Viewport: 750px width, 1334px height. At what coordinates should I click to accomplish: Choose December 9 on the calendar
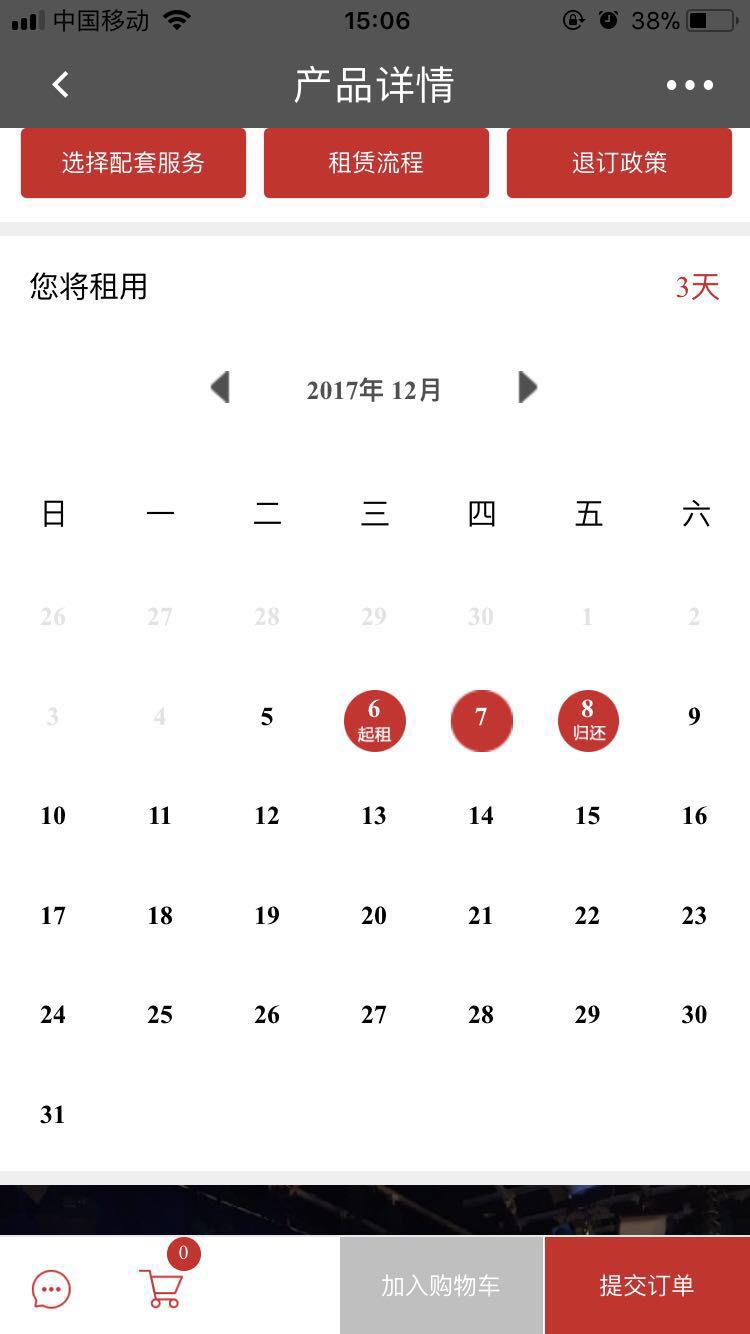coord(694,717)
